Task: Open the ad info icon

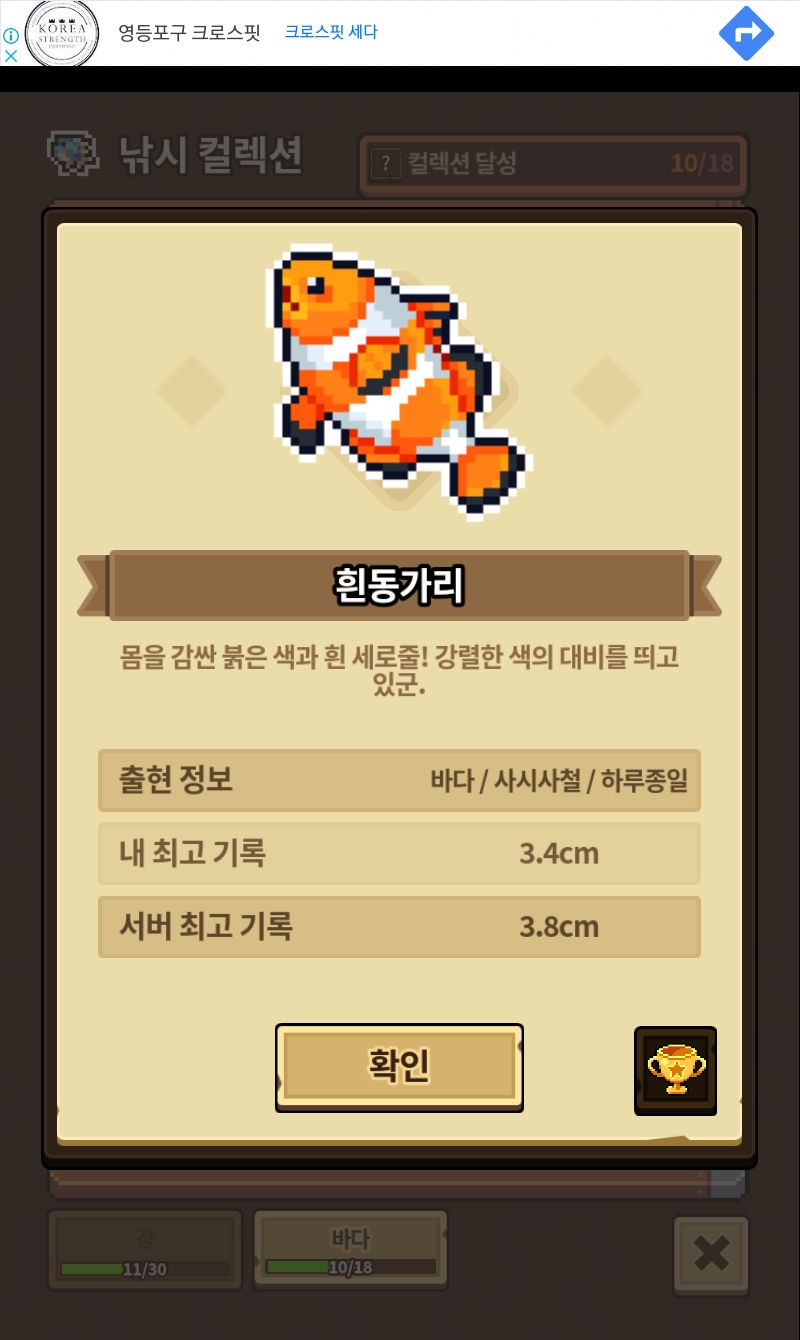Action: tap(11, 35)
